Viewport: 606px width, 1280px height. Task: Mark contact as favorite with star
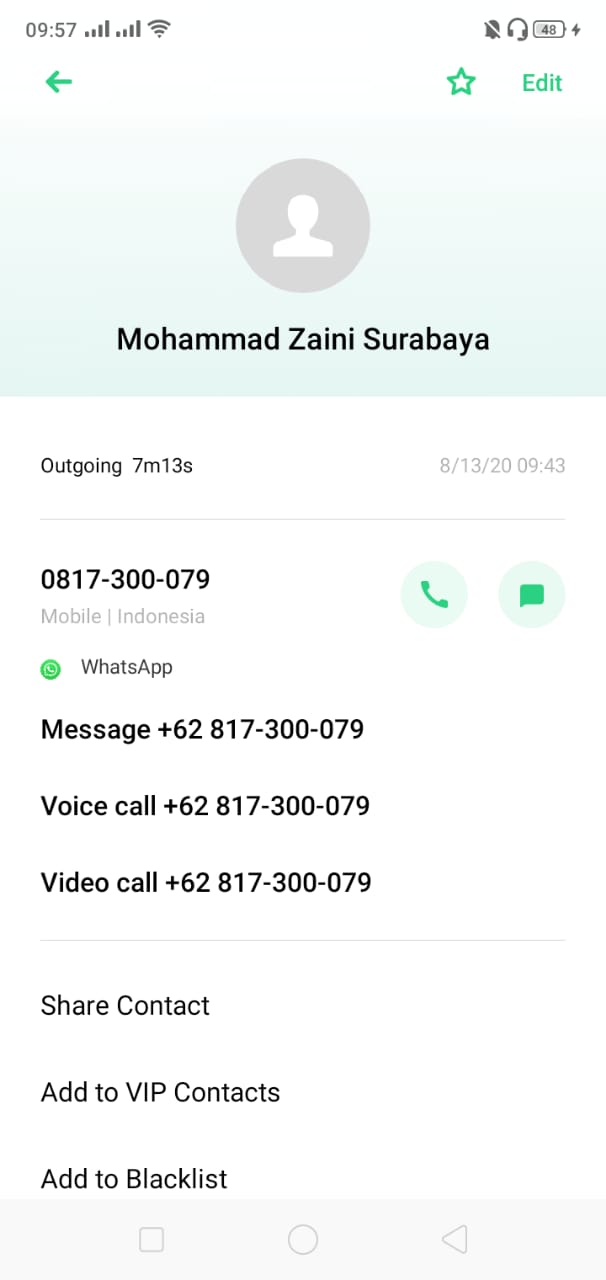point(461,82)
